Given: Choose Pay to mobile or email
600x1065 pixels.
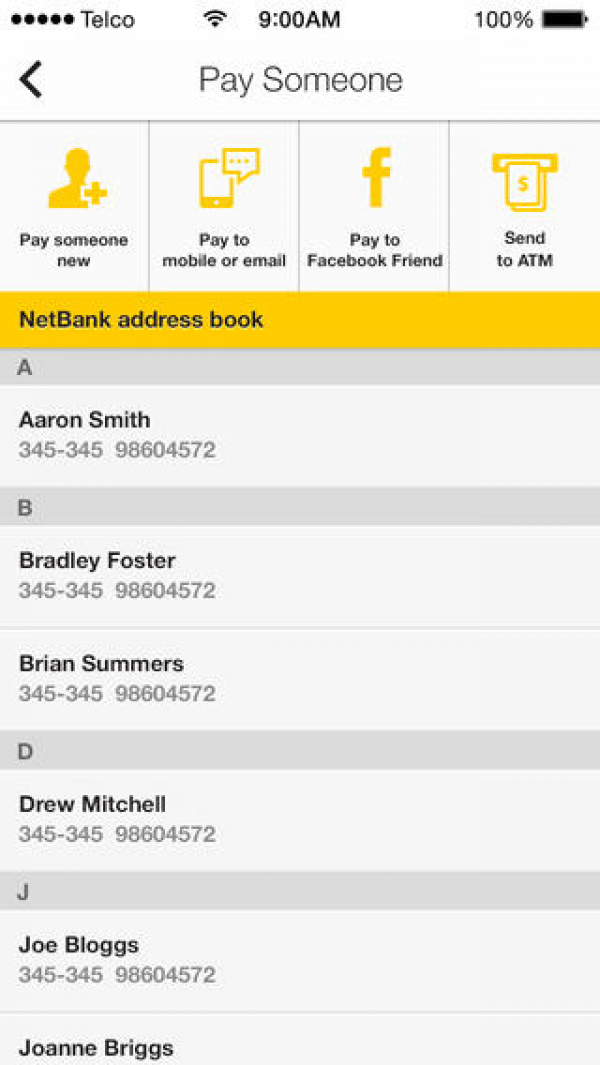Looking at the screenshot, I should (x=224, y=206).
